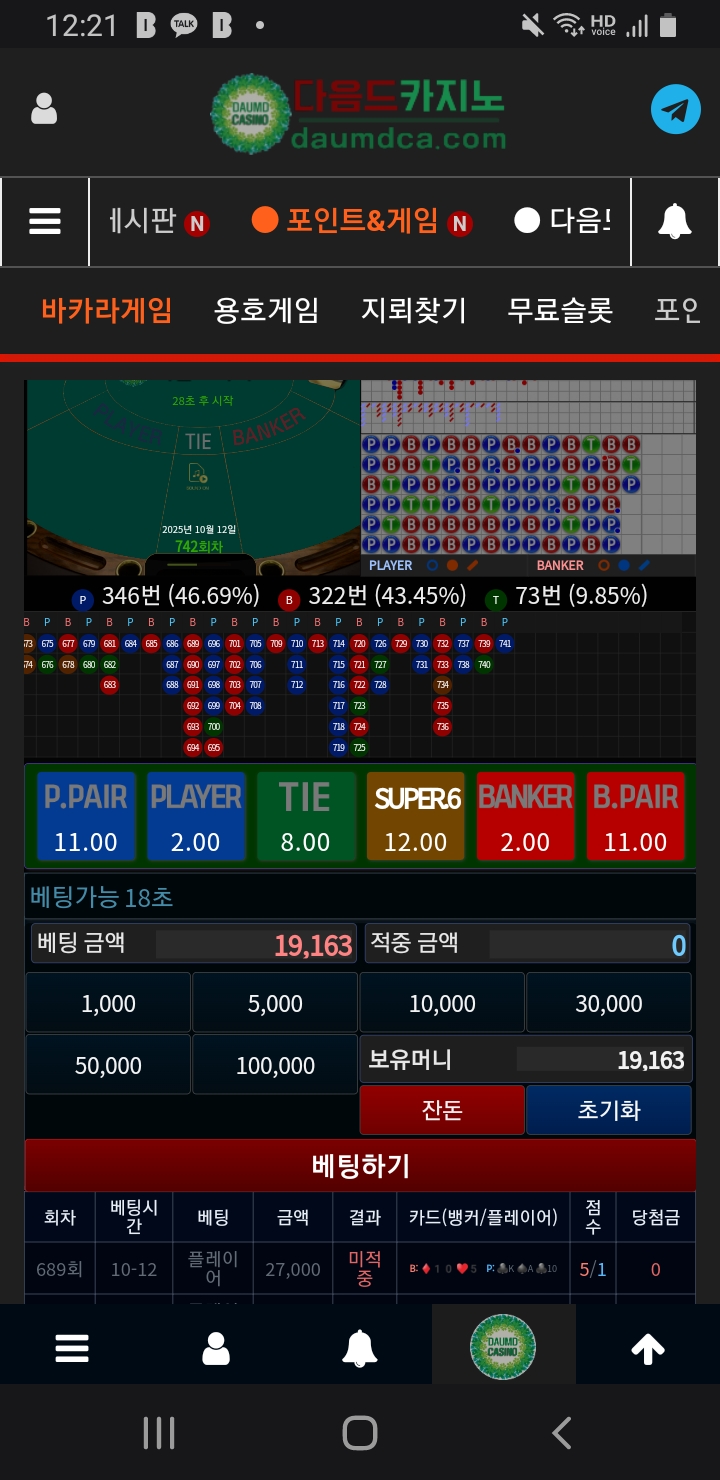Bet on P.PAIR 11.00
Screen dimensions: 720x1480
(x=86, y=817)
